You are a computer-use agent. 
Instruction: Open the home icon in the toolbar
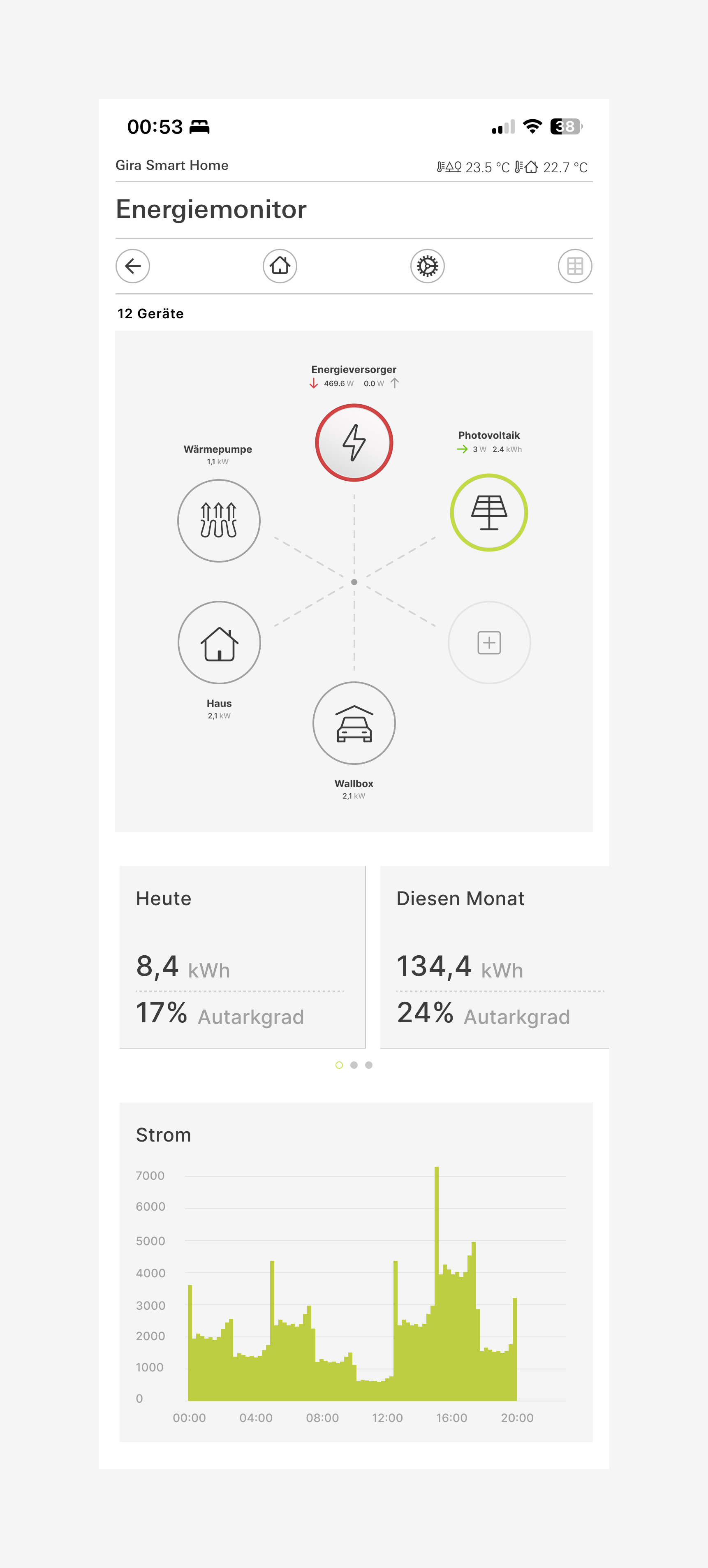click(x=280, y=266)
